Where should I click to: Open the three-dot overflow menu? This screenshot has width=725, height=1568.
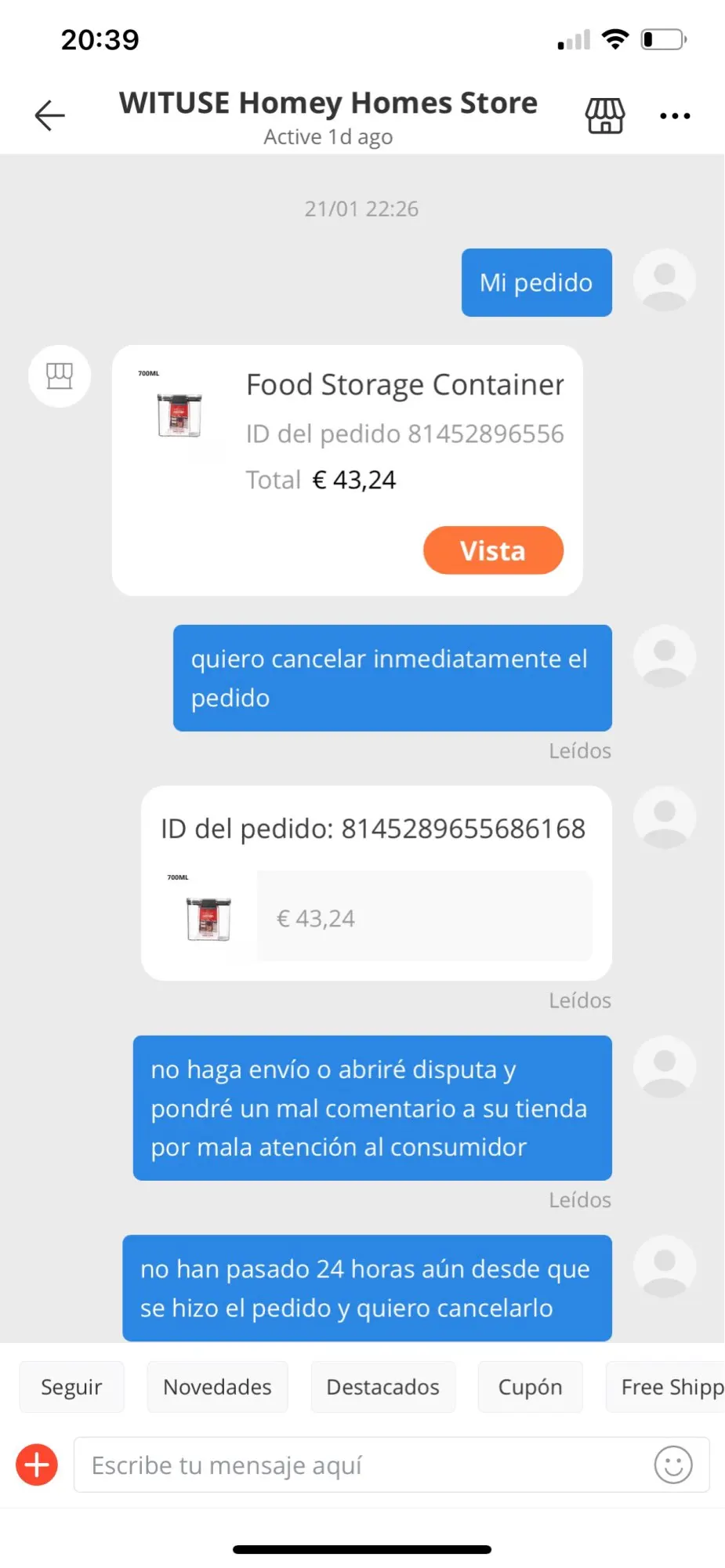click(x=674, y=116)
